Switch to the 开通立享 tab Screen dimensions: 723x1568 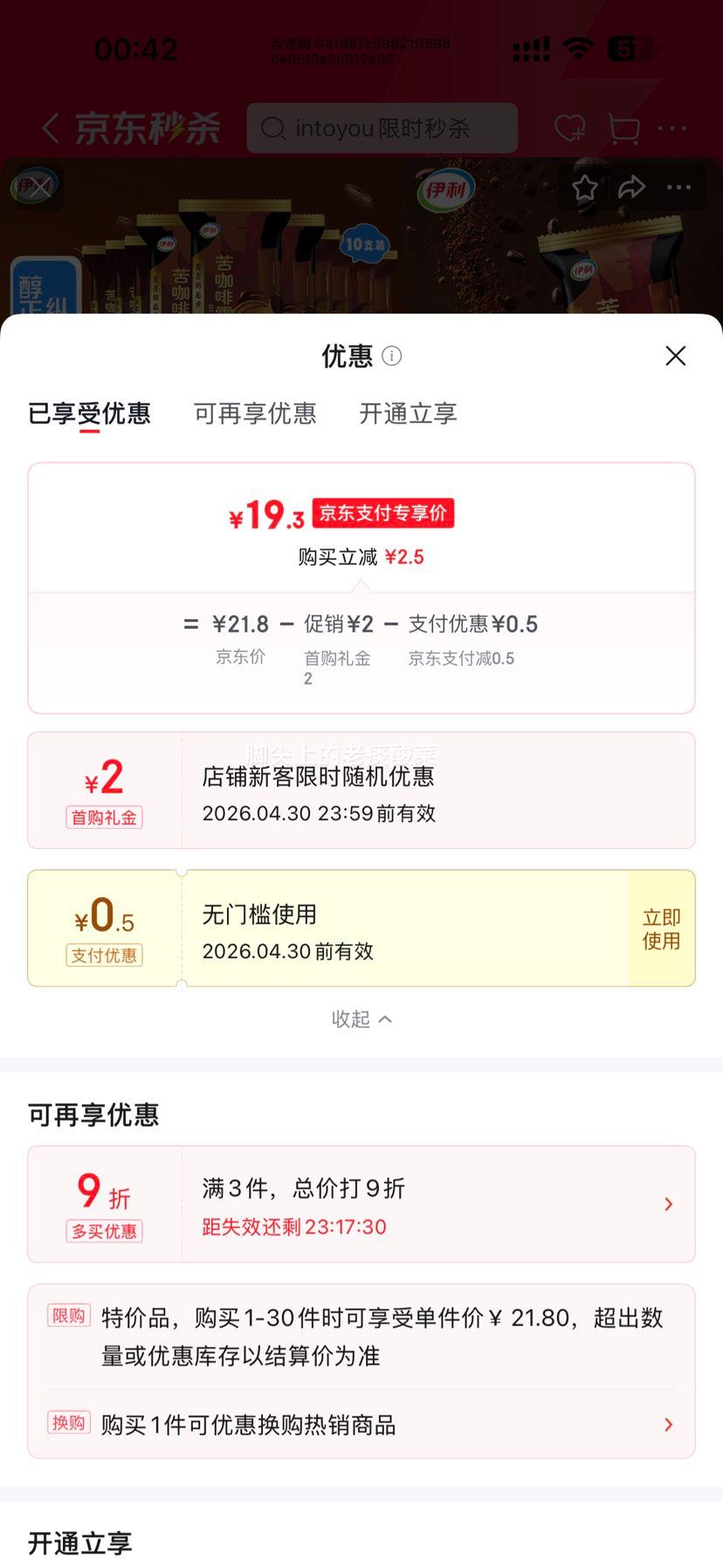[x=407, y=414]
